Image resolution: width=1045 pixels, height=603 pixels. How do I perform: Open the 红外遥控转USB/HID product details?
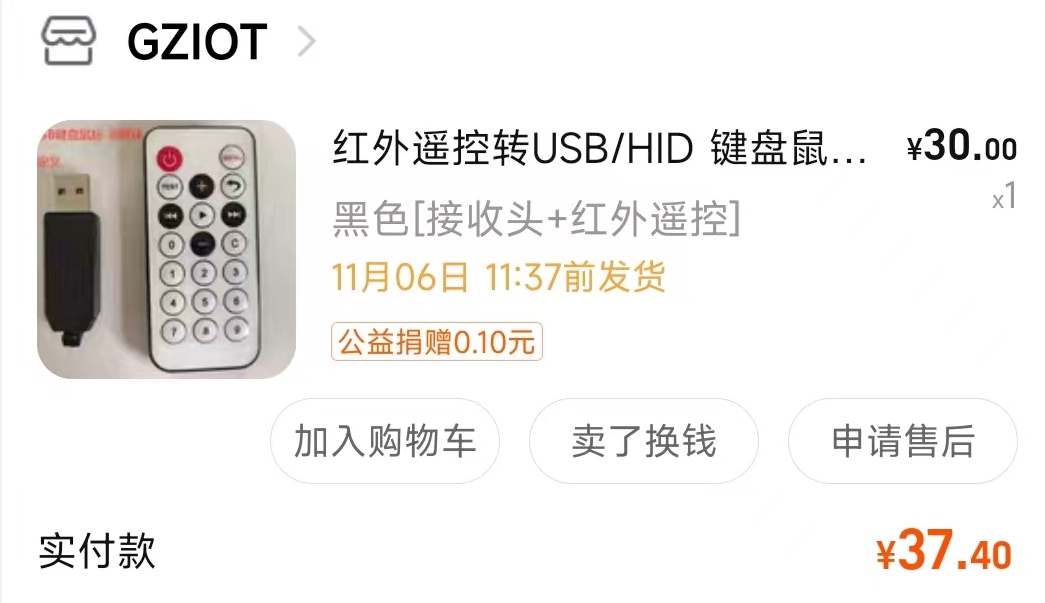[600, 150]
